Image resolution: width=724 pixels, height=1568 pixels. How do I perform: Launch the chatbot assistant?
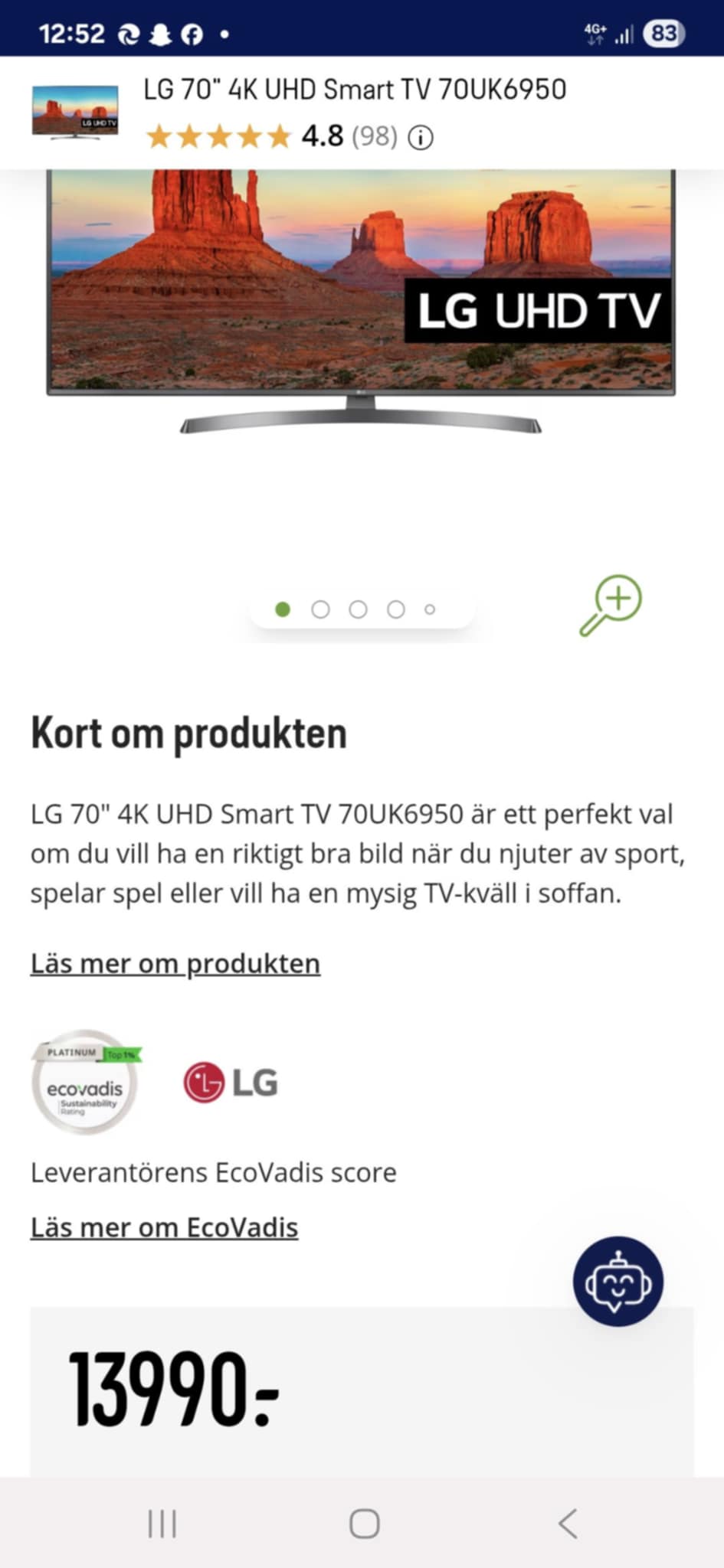pyautogui.click(x=618, y=1281)
